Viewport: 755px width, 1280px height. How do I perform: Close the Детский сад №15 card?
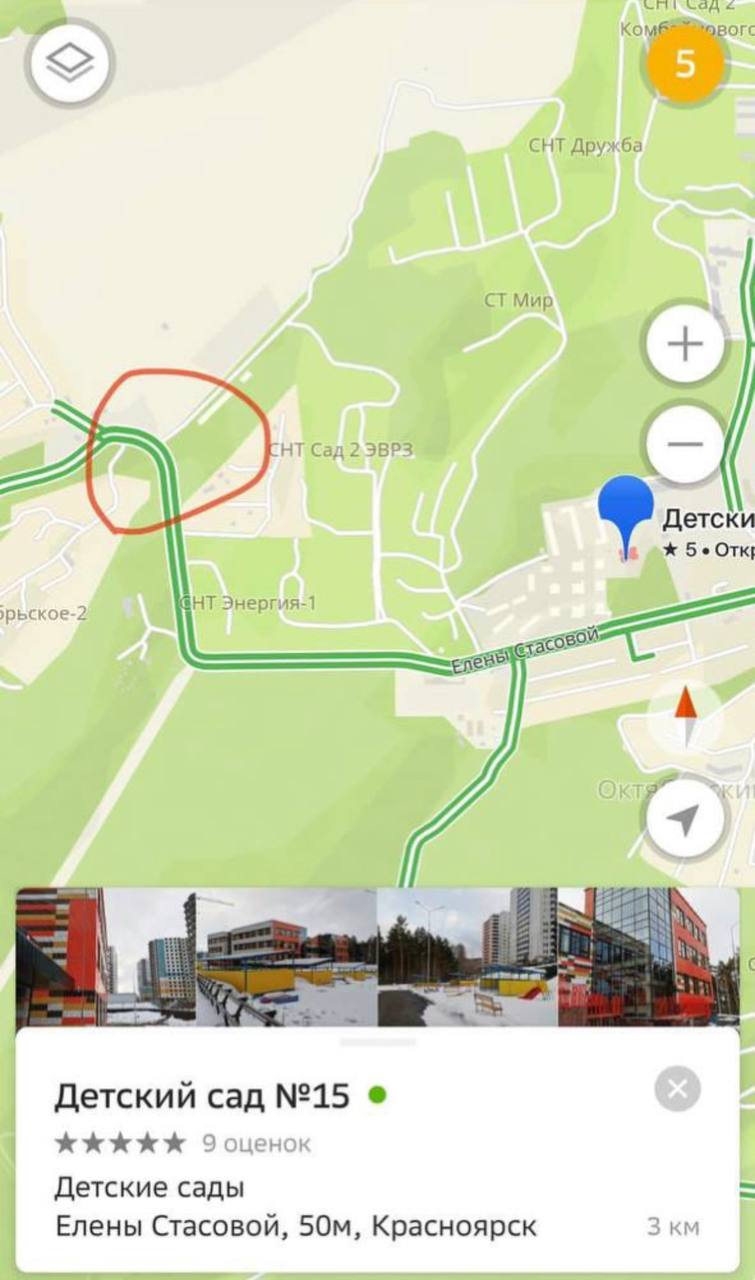677,1088
